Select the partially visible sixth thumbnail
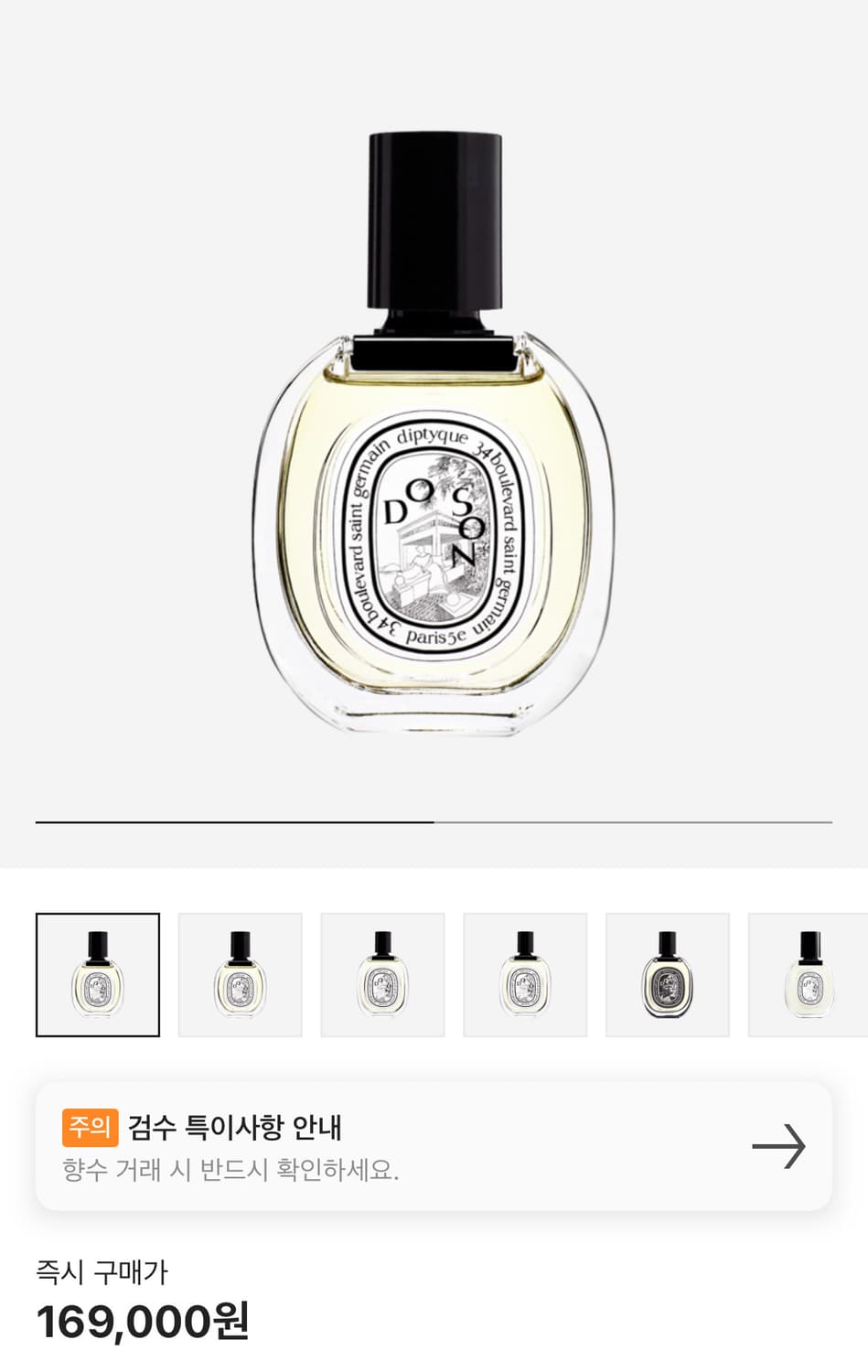868x1372 pixels. 809,974
